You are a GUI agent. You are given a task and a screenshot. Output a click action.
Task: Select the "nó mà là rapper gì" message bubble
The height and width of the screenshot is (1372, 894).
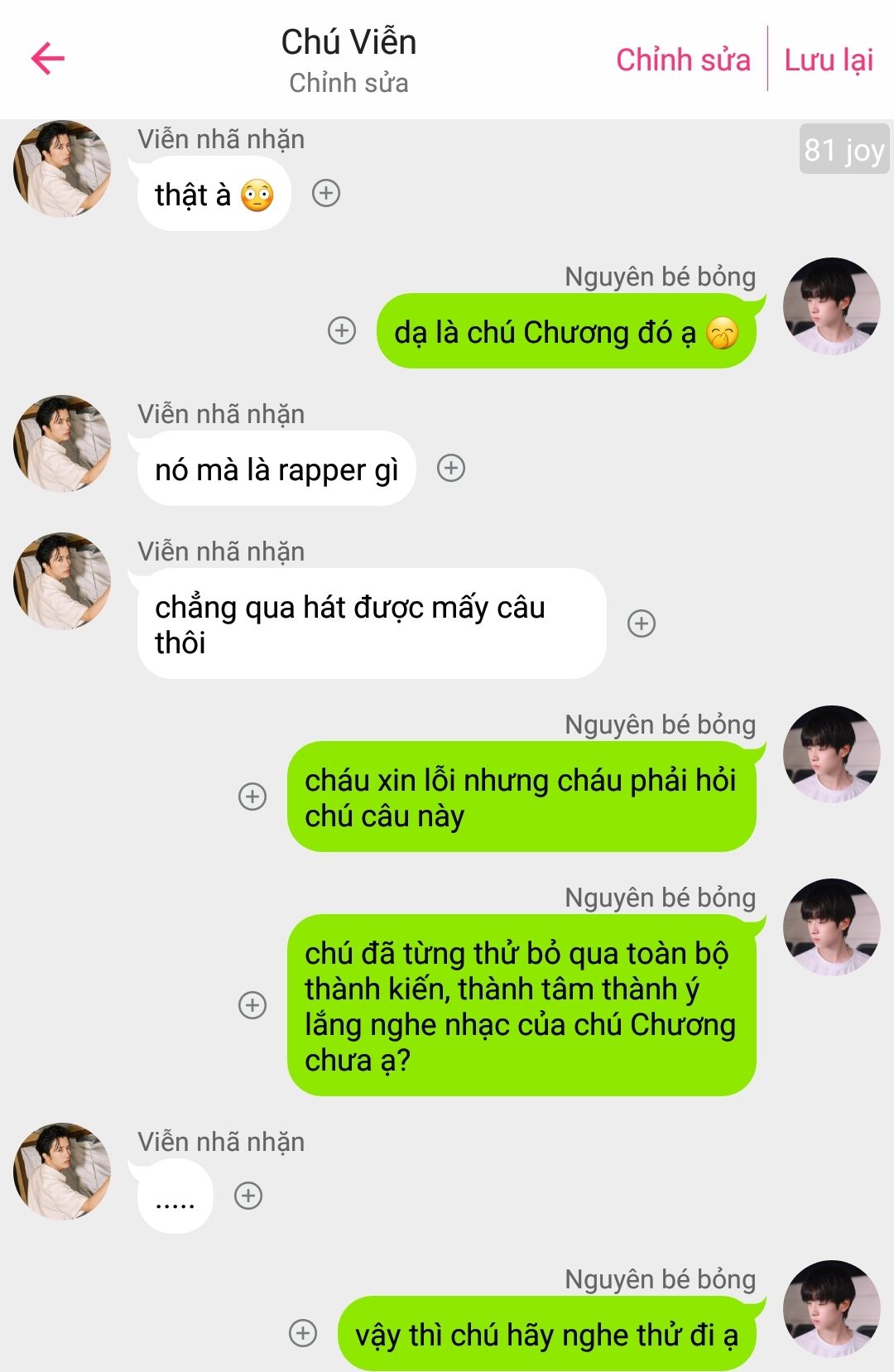tap(276, 469)
